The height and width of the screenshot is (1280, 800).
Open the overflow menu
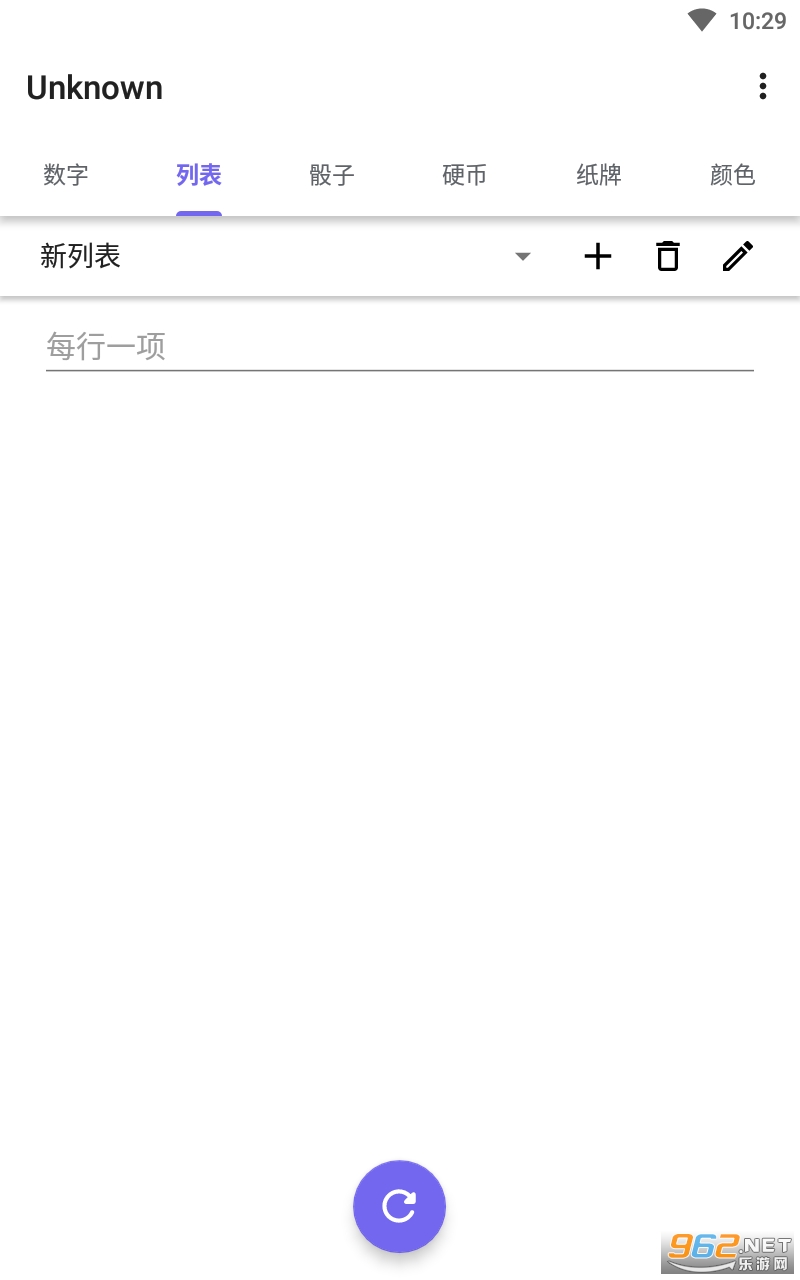[x=762, y=87]
